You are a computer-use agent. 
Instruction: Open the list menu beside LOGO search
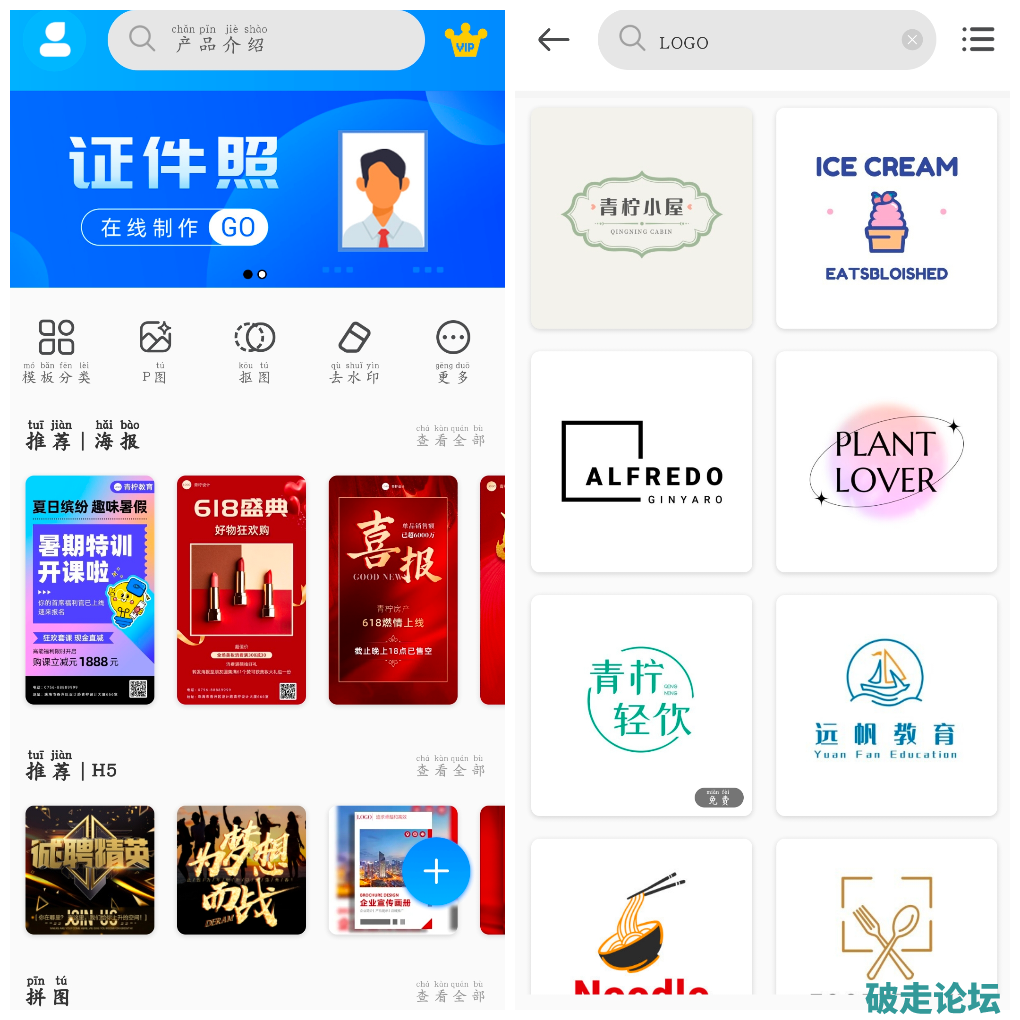pos(977,40)
